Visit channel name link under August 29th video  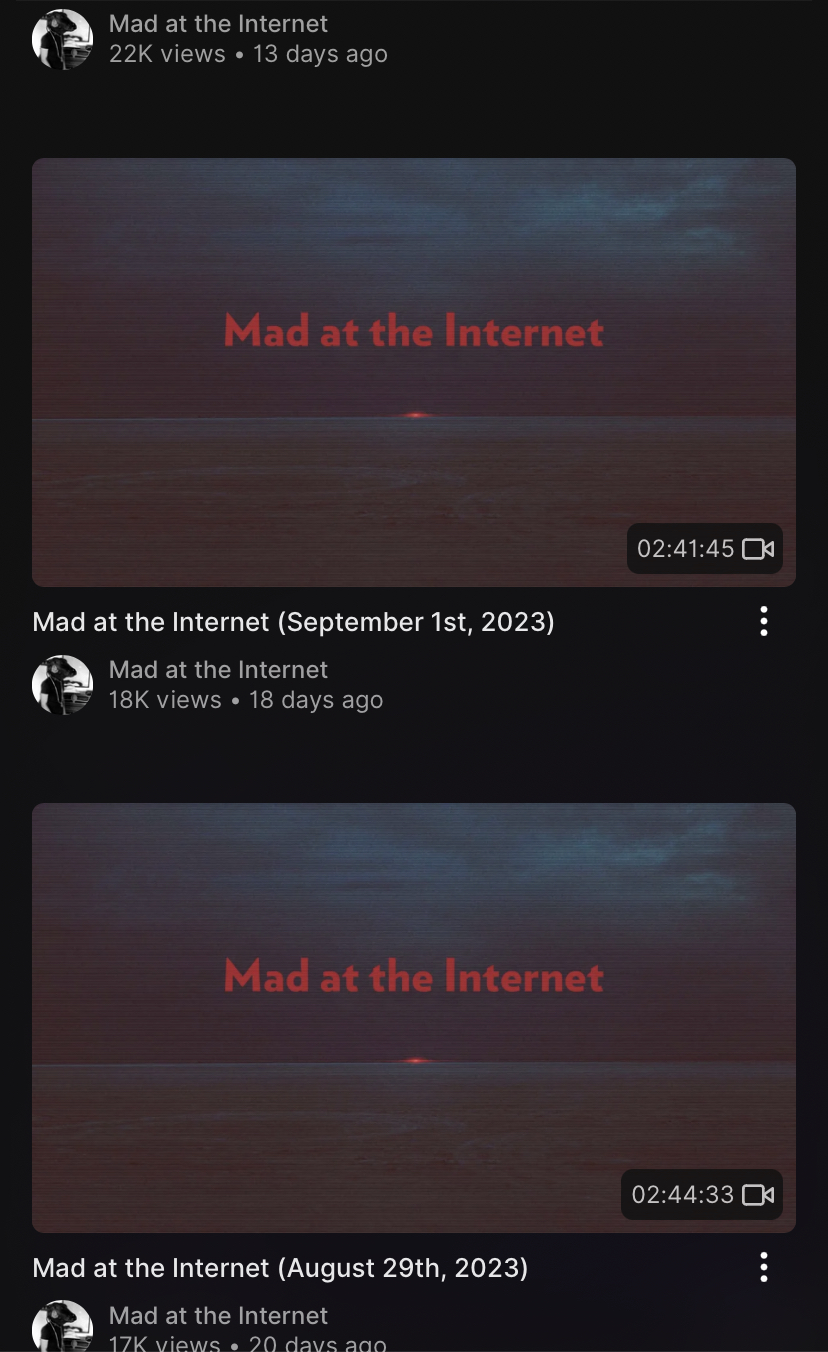pyautogui.click(x=218, y=1316)
